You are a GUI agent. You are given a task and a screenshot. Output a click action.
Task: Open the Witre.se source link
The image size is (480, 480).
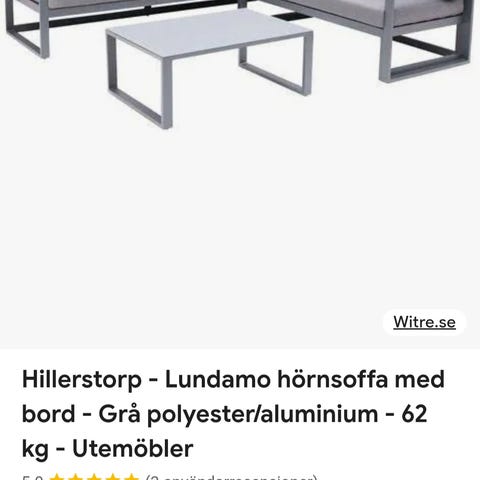(x=424, y=322)
